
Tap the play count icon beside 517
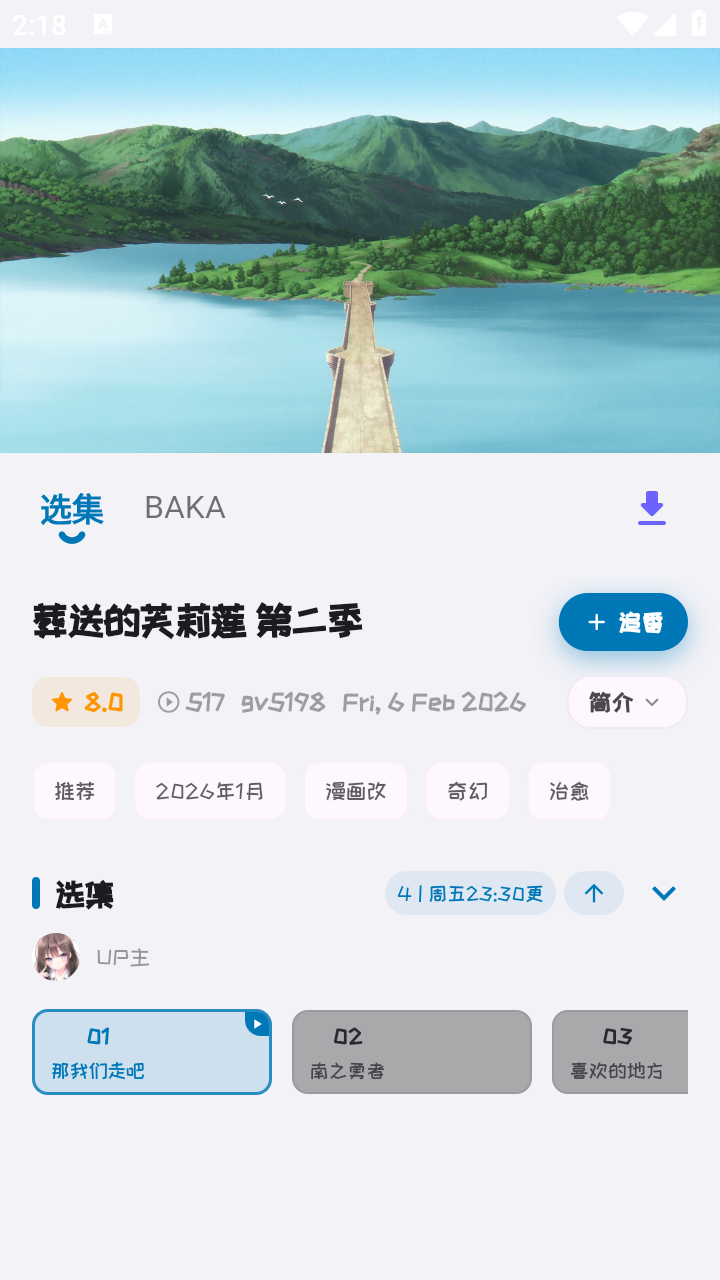[x=166, y=702]
